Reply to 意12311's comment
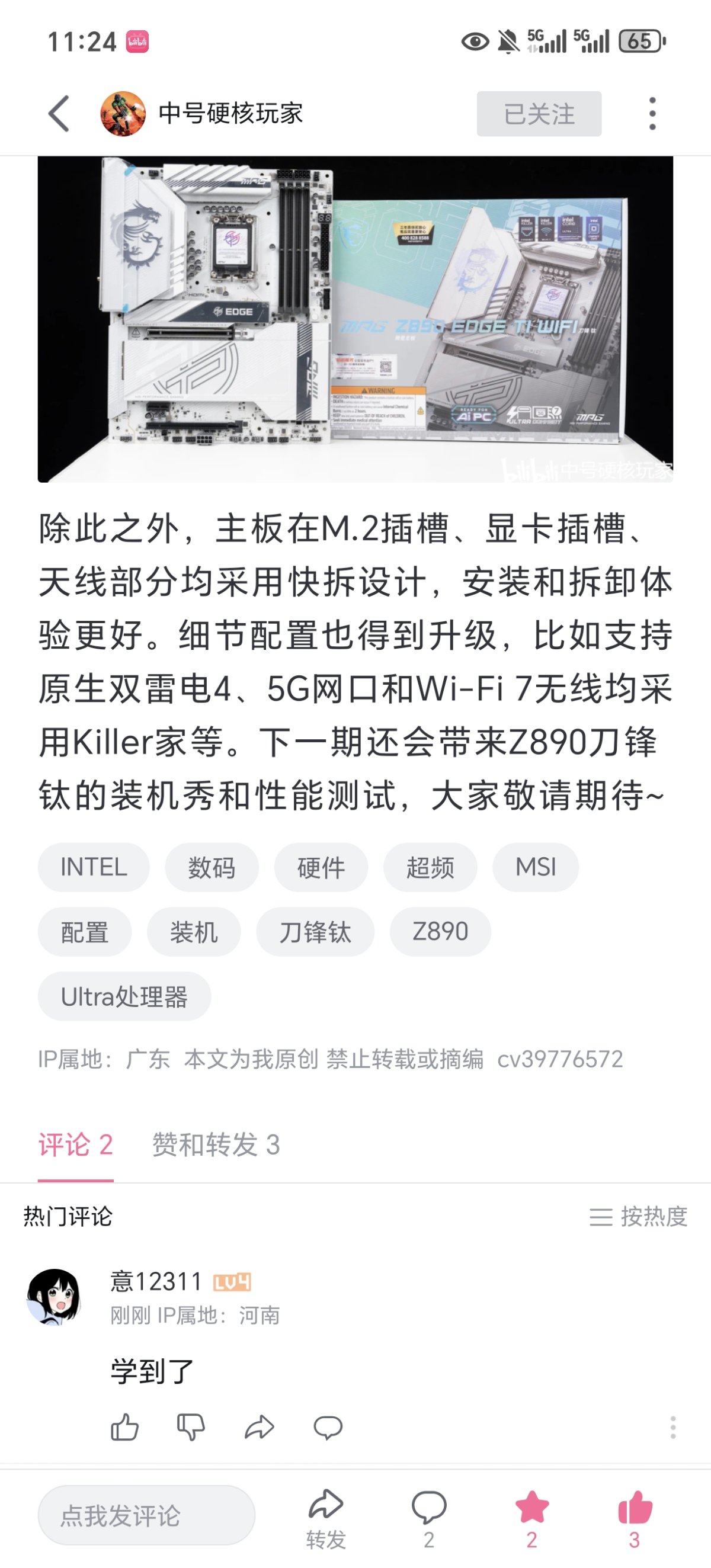Image resolution: width=711 pixels, height=1568 pixels. pos(328,1427)
